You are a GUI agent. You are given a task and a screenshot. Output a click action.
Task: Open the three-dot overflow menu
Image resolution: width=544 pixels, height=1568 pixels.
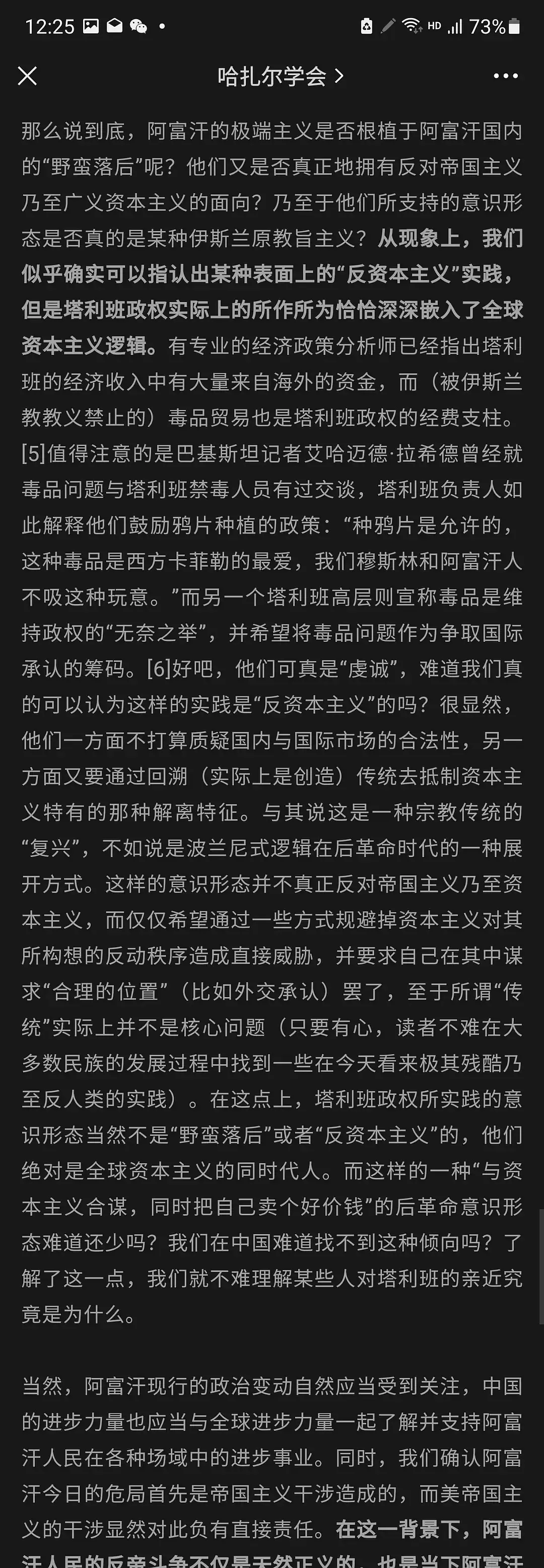[x=505, y=76]
